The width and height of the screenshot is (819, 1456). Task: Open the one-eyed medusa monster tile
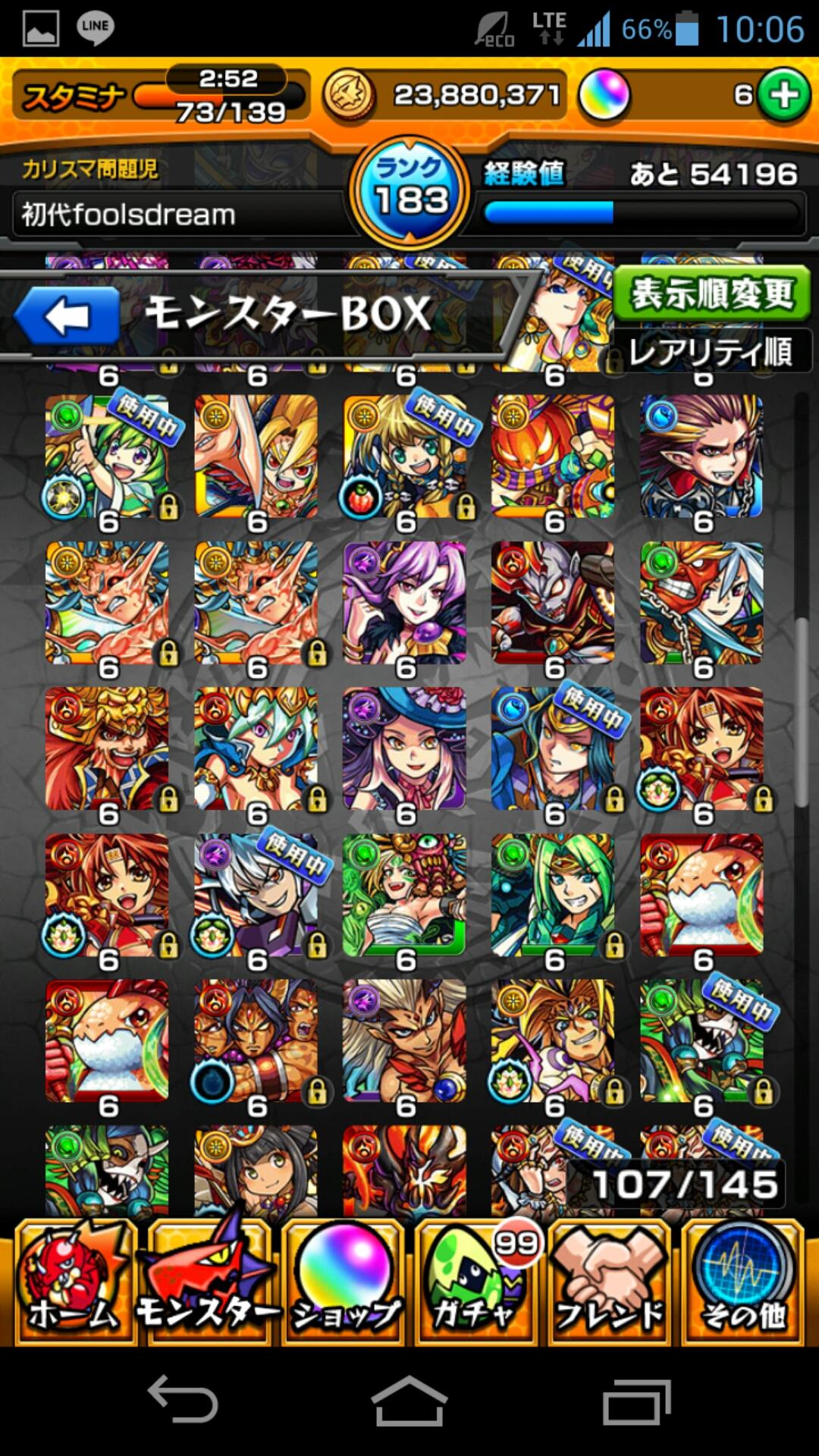pyautogui.click(x=404, y=896)
